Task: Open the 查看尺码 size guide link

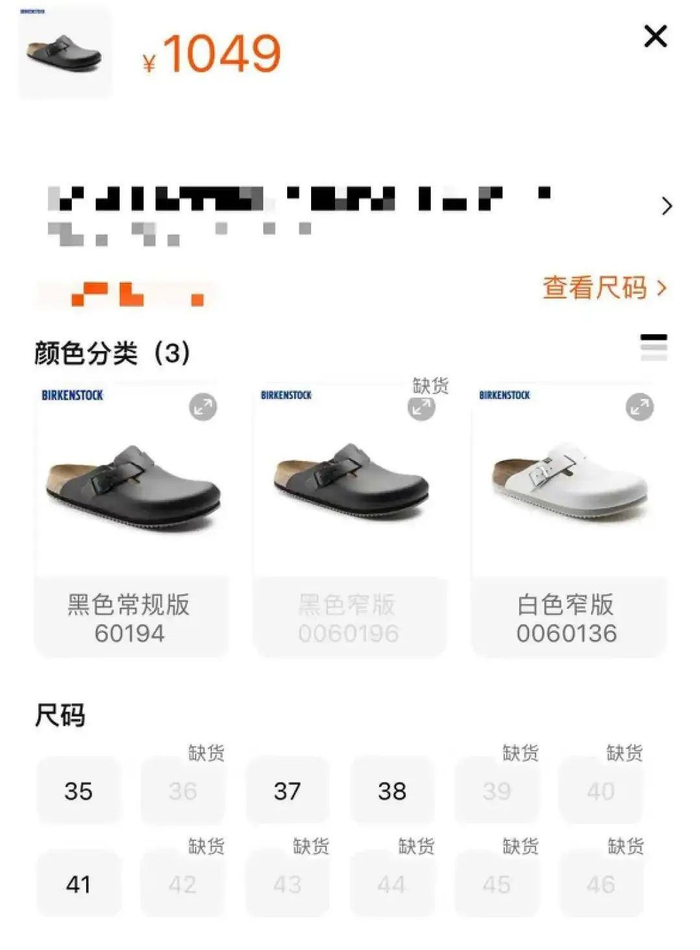Action: coord(603,288)
